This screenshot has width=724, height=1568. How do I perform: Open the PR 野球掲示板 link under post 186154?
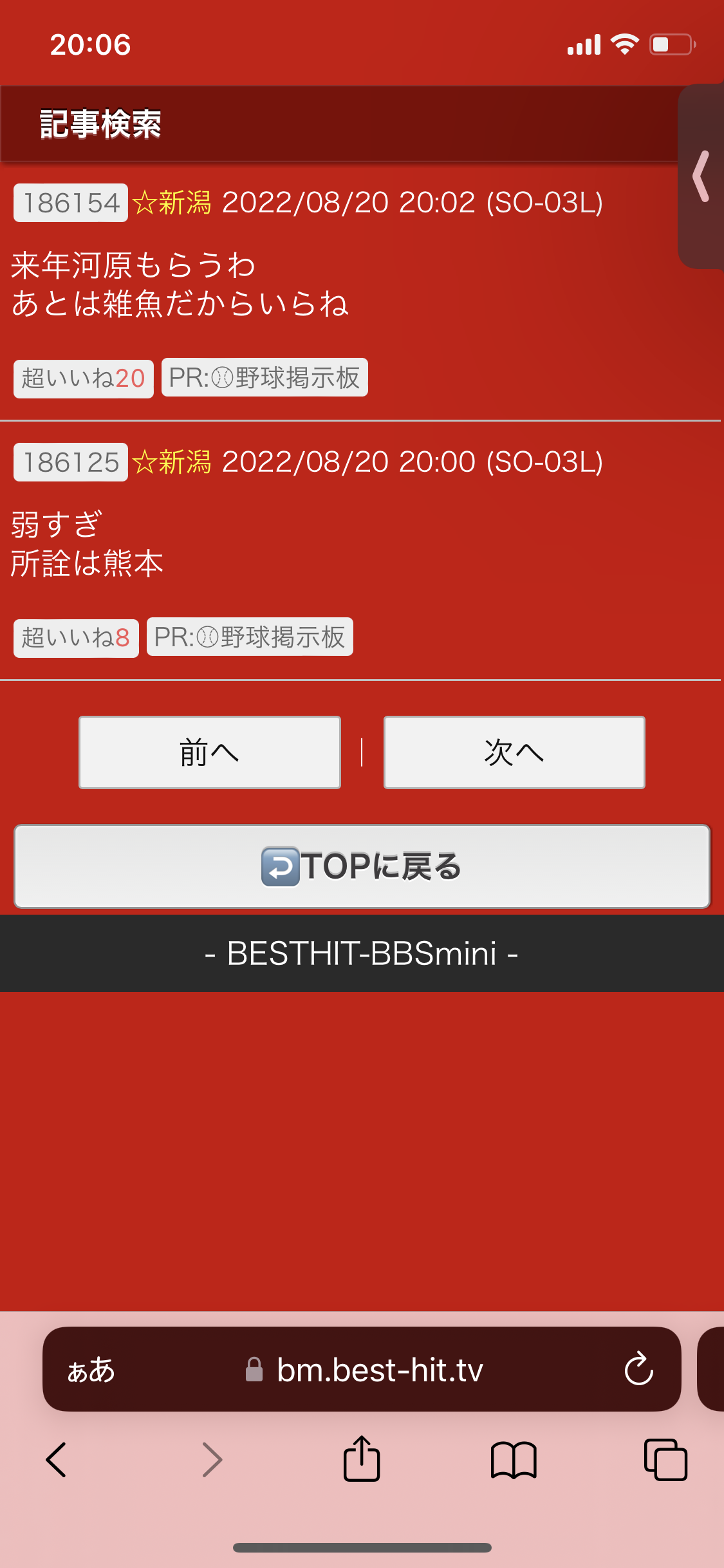[x=265, y=377]
